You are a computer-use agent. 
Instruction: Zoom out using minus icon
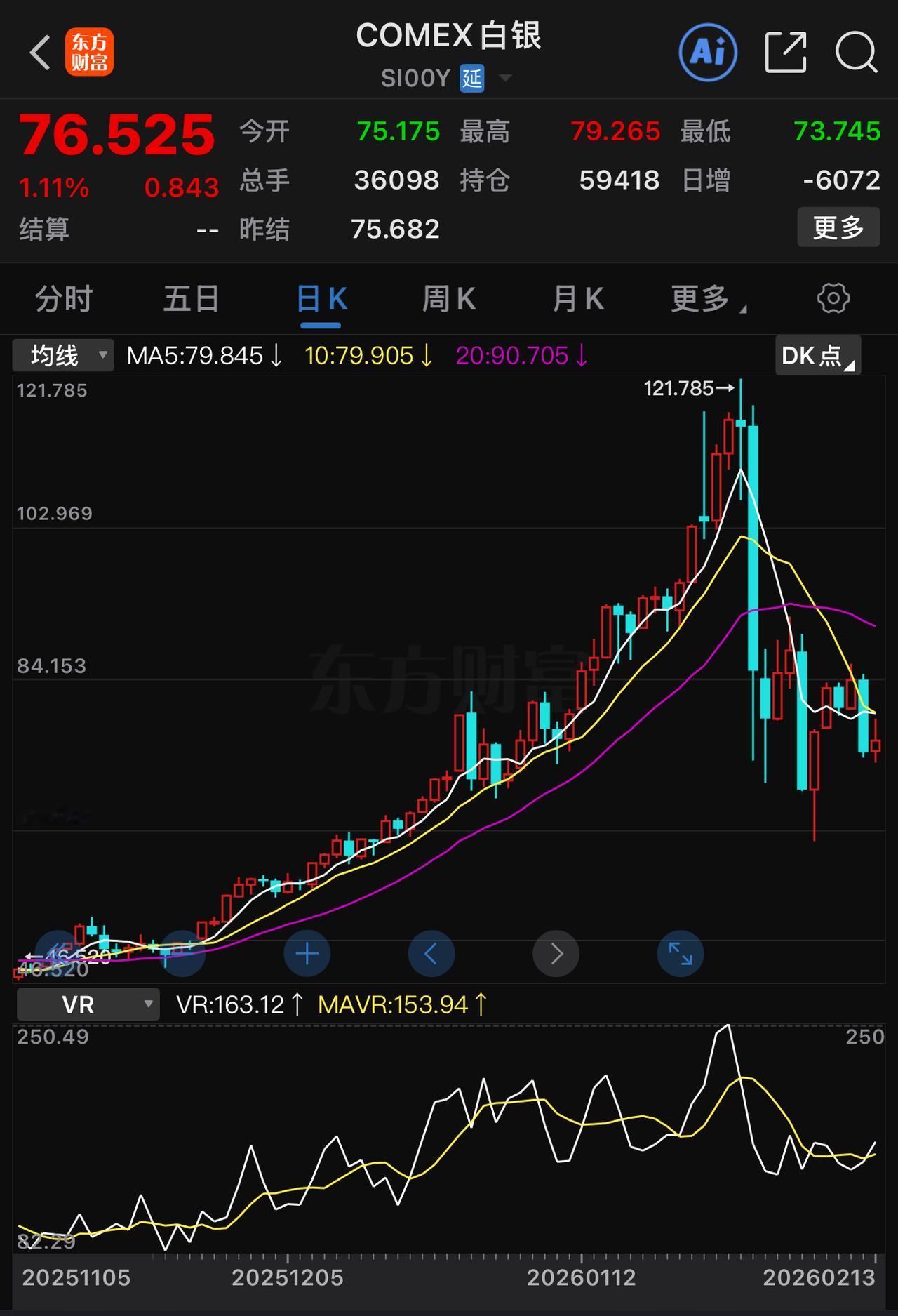tap(182, 953)
